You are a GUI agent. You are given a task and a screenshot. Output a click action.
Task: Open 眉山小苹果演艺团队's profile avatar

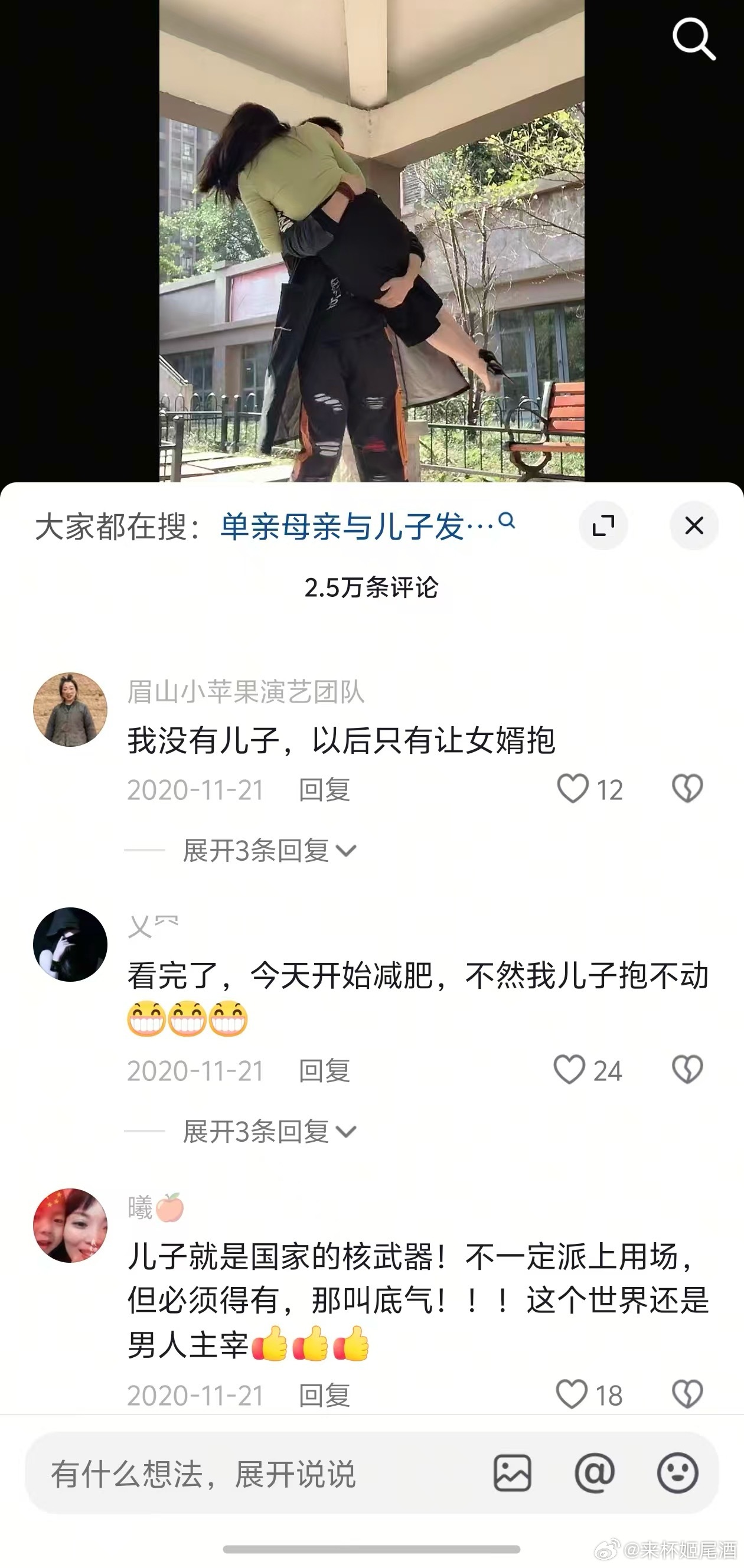[x=70, y=709]
